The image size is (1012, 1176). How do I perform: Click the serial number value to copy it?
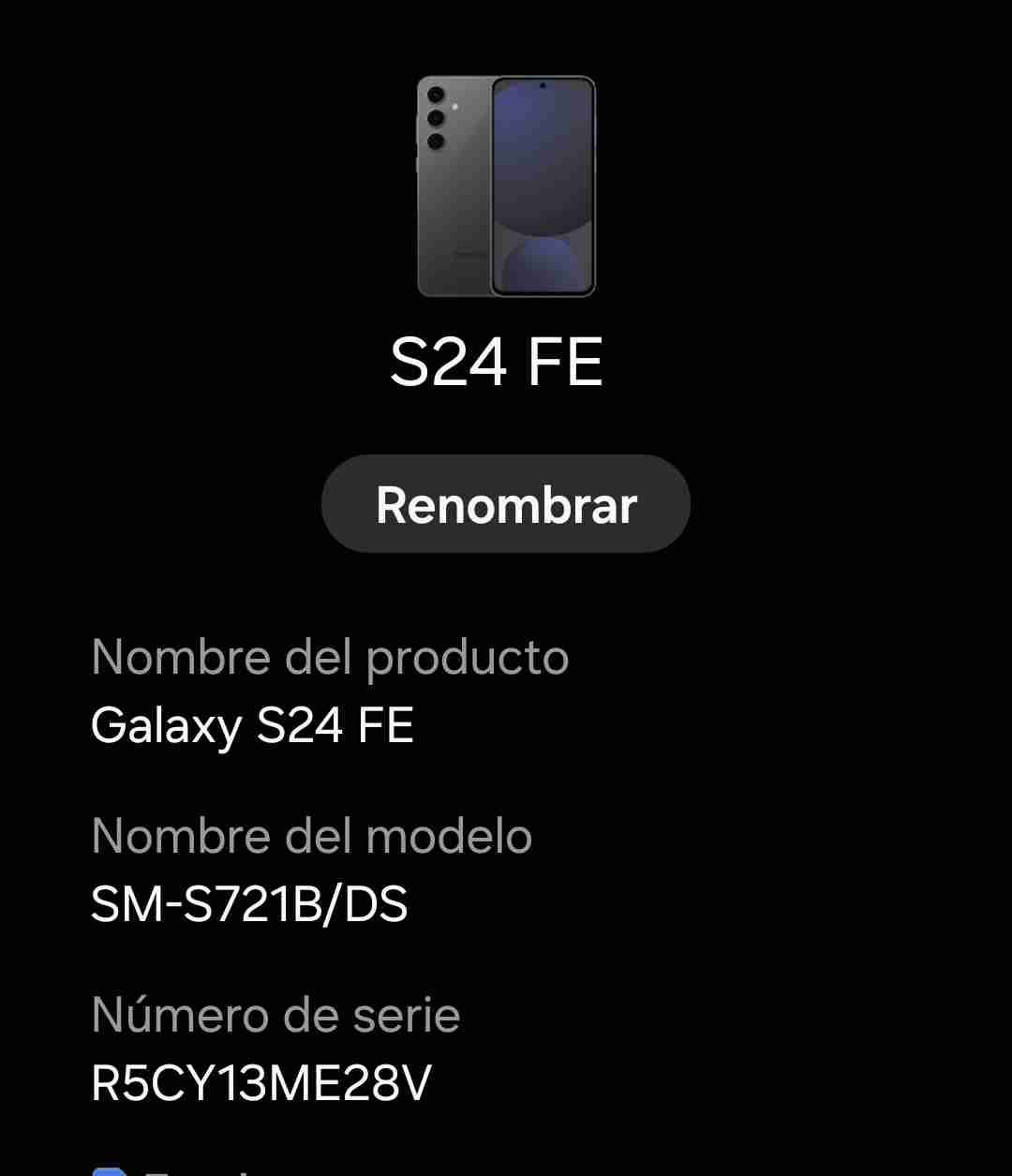pyautogui.click(x=260, y=1084)
